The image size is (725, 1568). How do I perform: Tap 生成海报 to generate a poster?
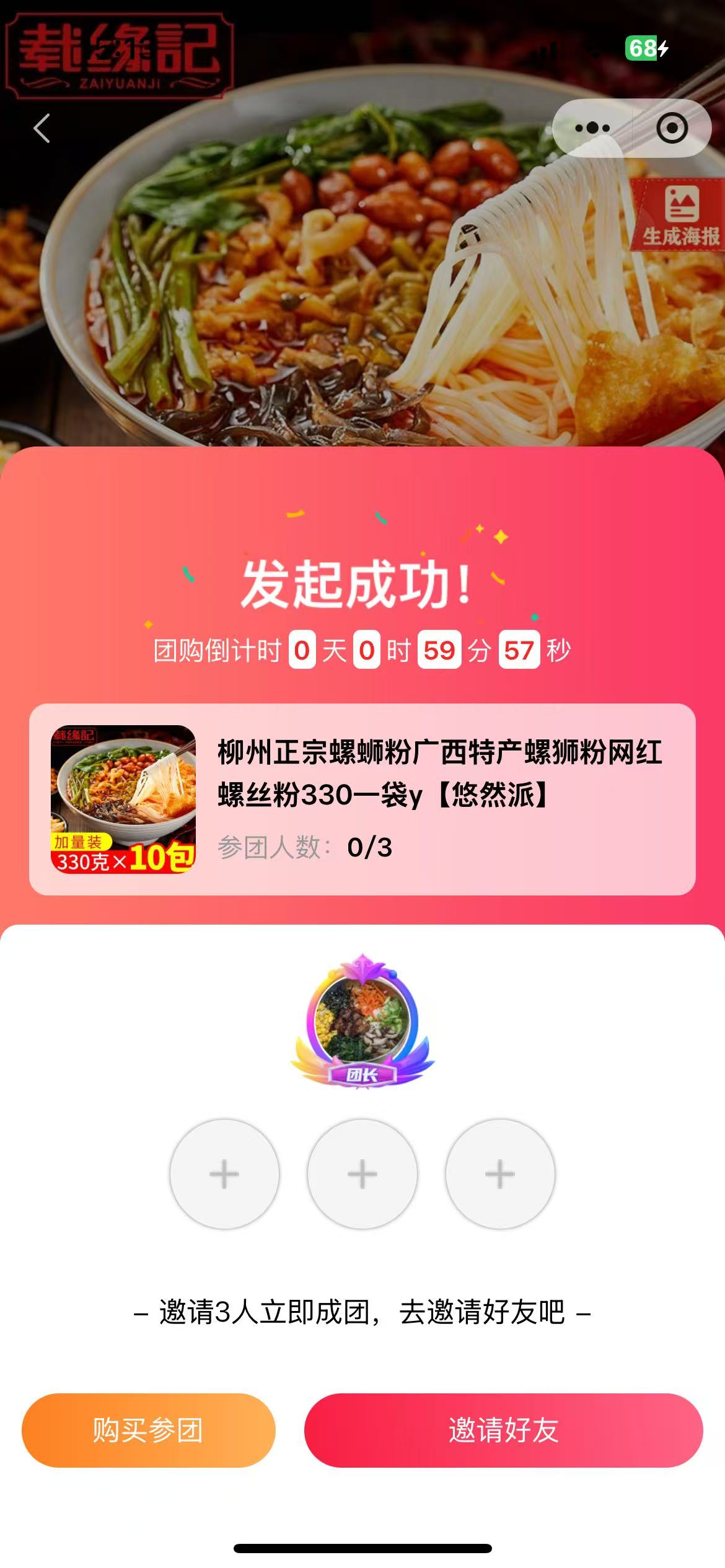(x=680, y=216)
